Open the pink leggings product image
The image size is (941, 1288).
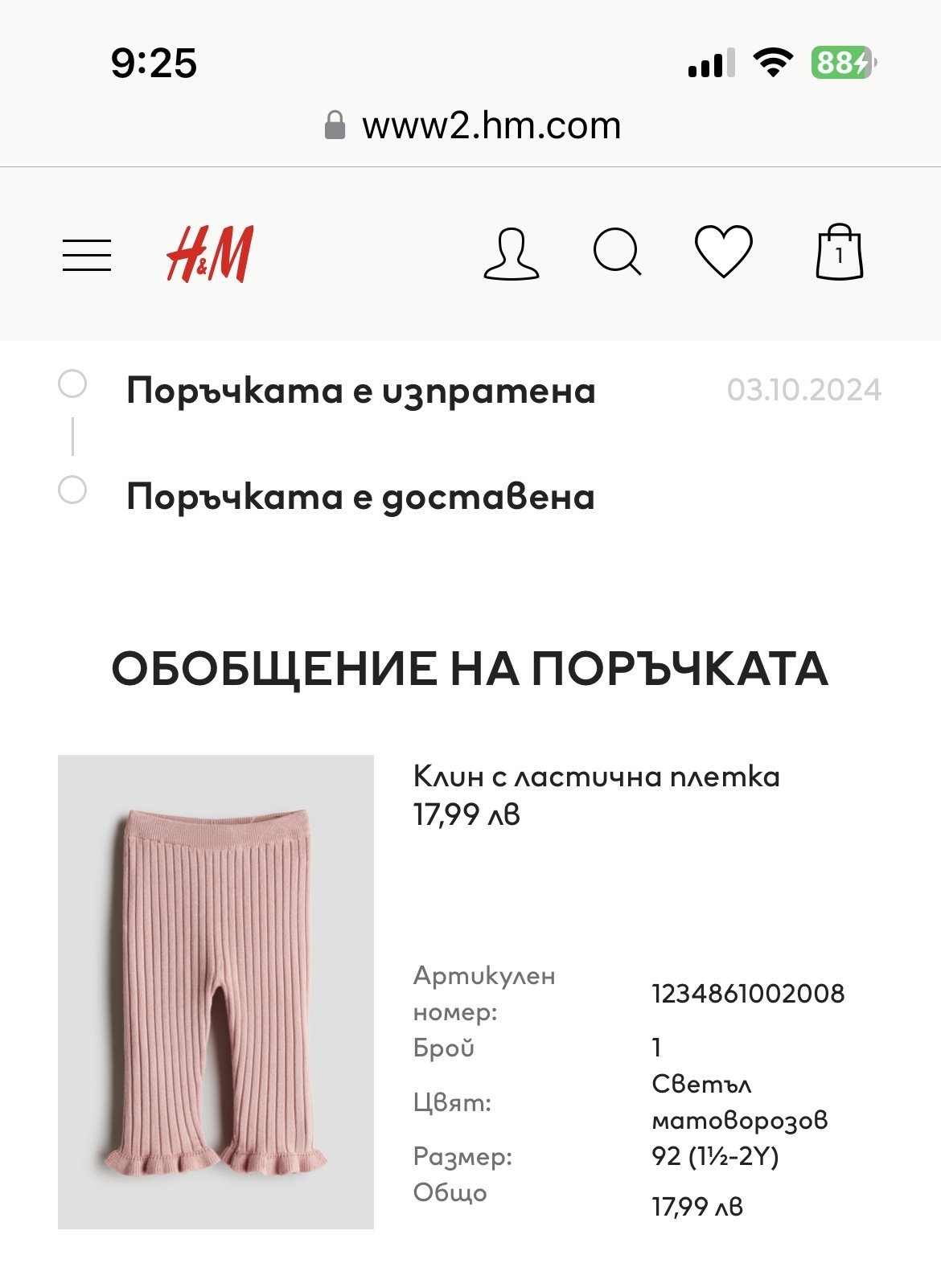click(x=216, y=991)
